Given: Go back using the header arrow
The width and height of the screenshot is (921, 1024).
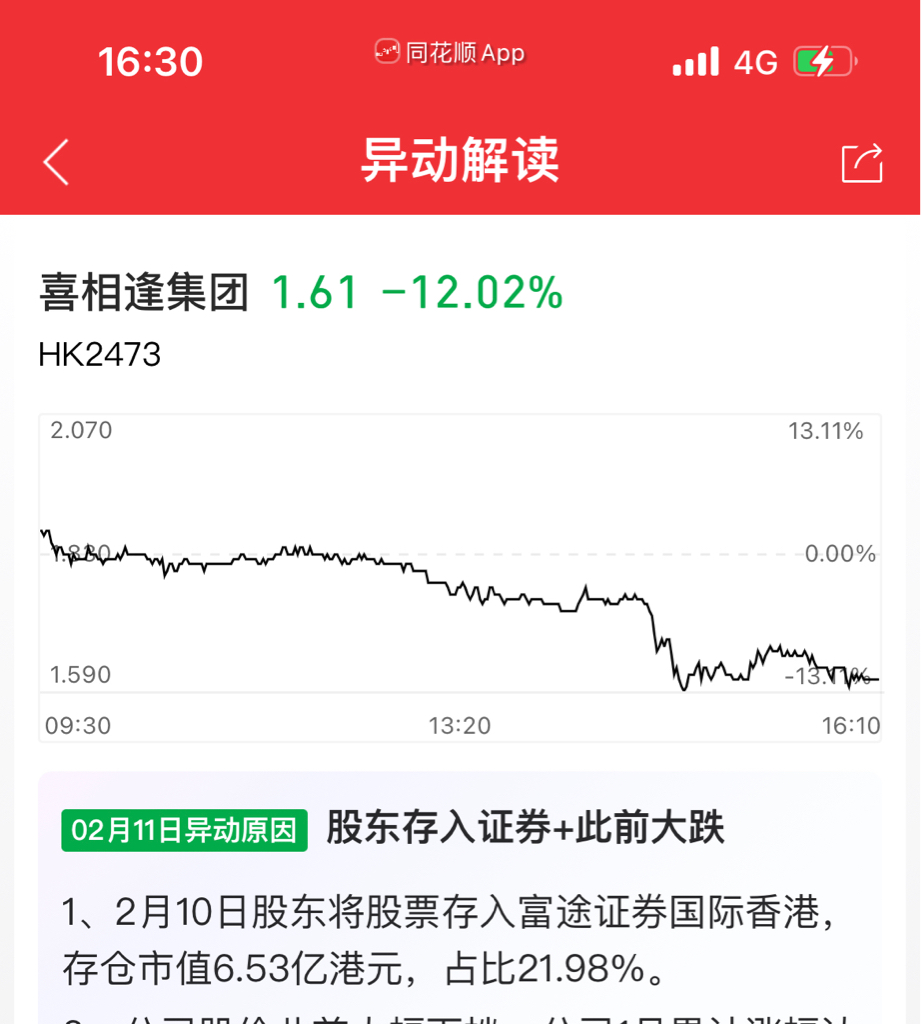Looking at the screenshot, I should pyautogui.click(x=56, y=162).
